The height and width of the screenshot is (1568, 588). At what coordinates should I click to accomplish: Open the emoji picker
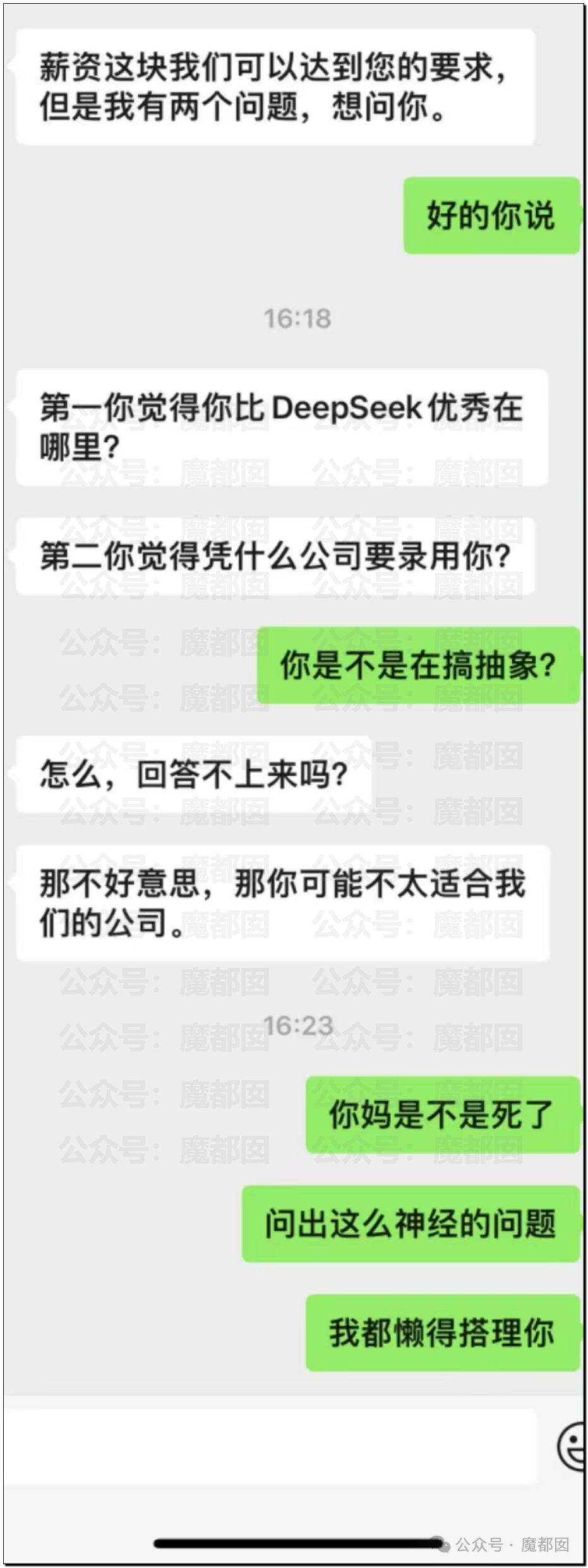(x=572, y=1445)
